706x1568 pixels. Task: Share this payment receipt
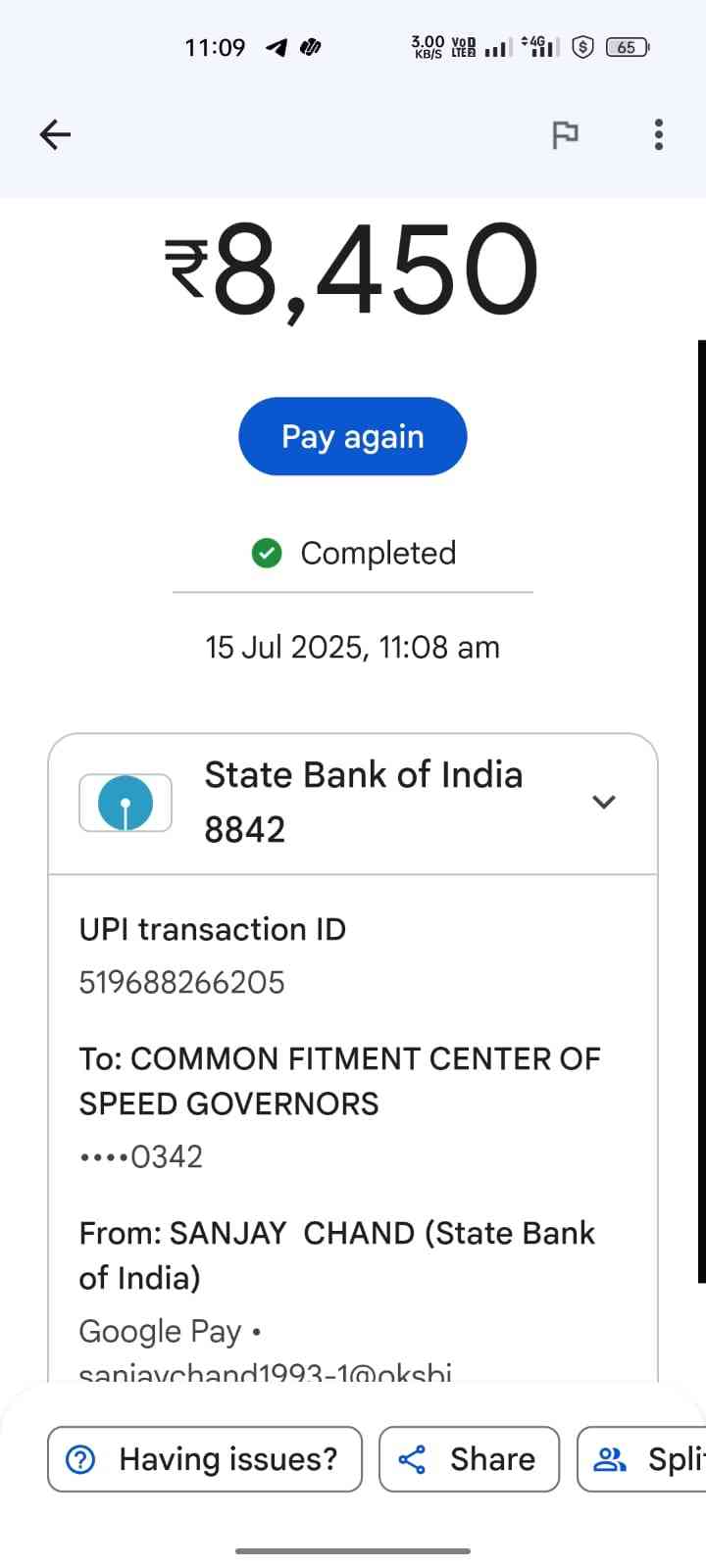pyautogui.click(x=469, y=1459)
